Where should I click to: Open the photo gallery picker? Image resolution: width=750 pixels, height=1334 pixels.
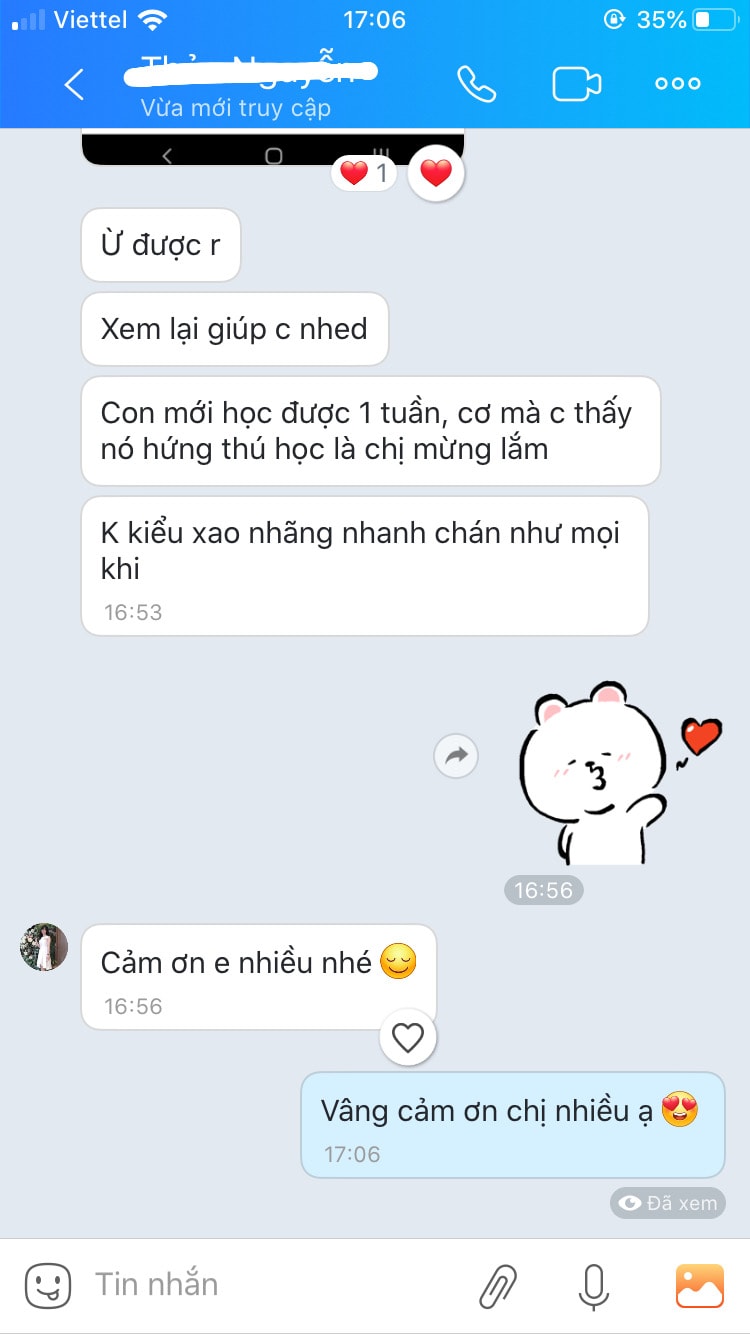pyautogui.click(x=700, y=1284)
